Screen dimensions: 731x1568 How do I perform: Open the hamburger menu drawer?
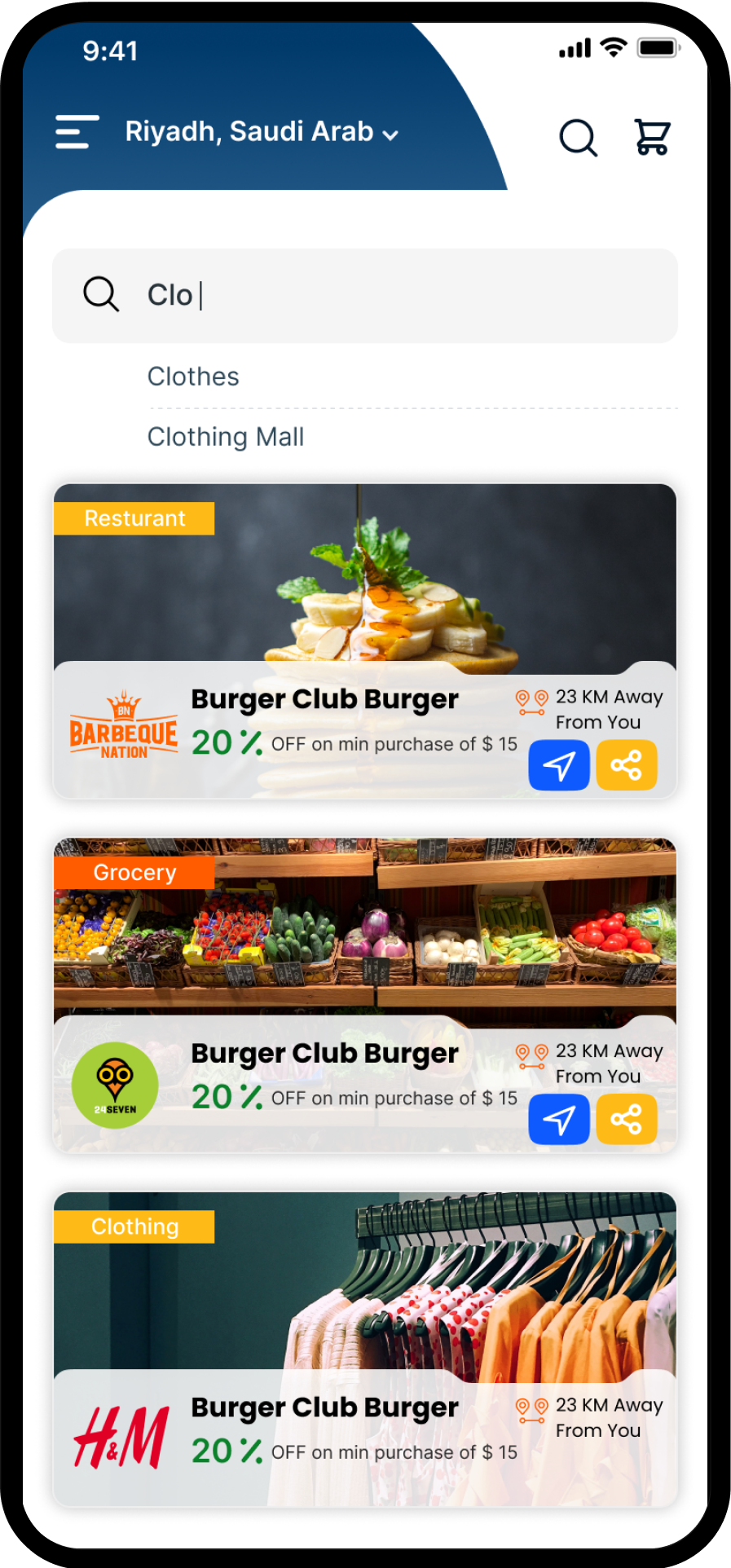pyautogui.click(x=77, y=132)
